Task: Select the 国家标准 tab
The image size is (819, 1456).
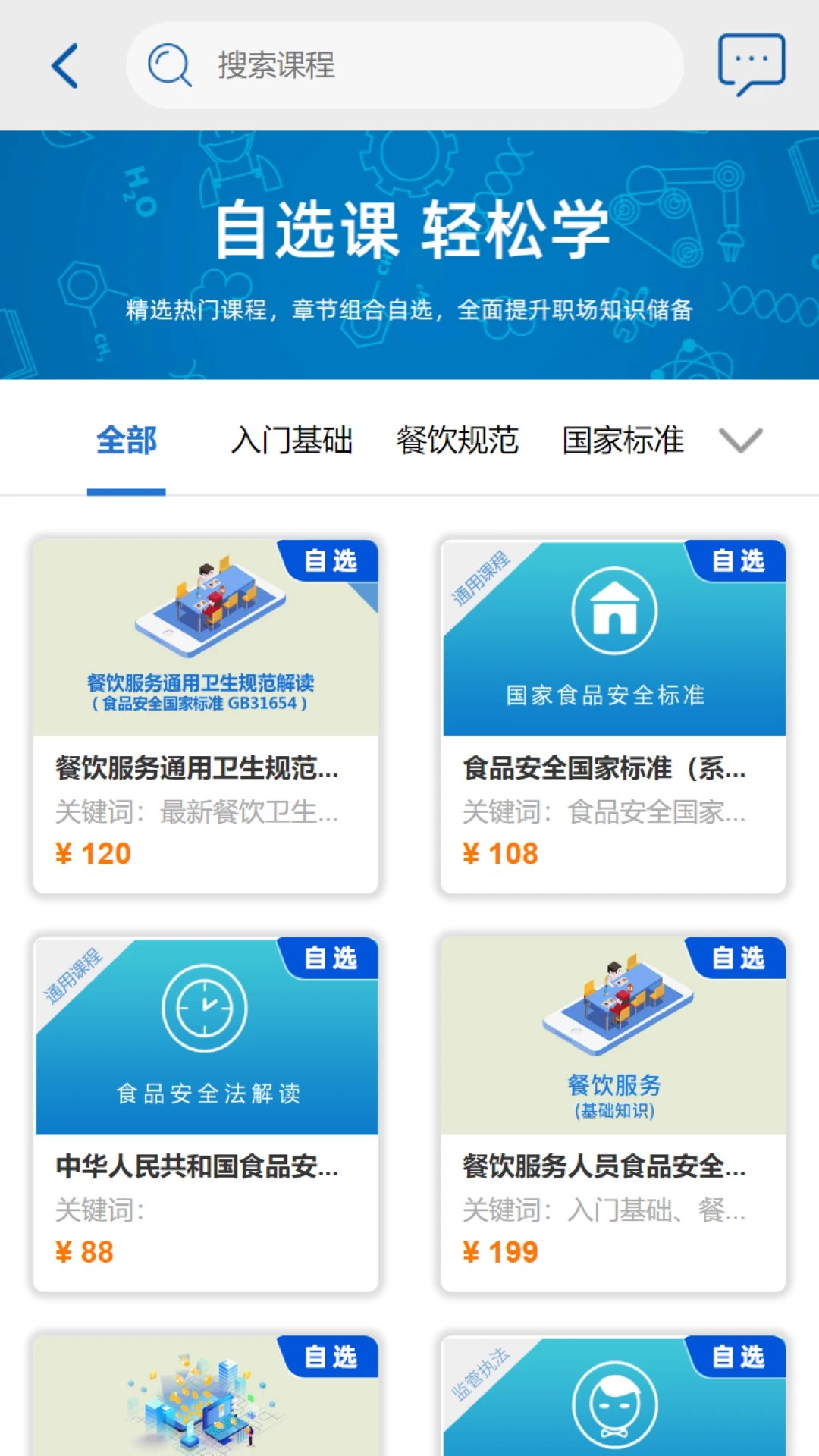Action: click(x=623, y=441)
